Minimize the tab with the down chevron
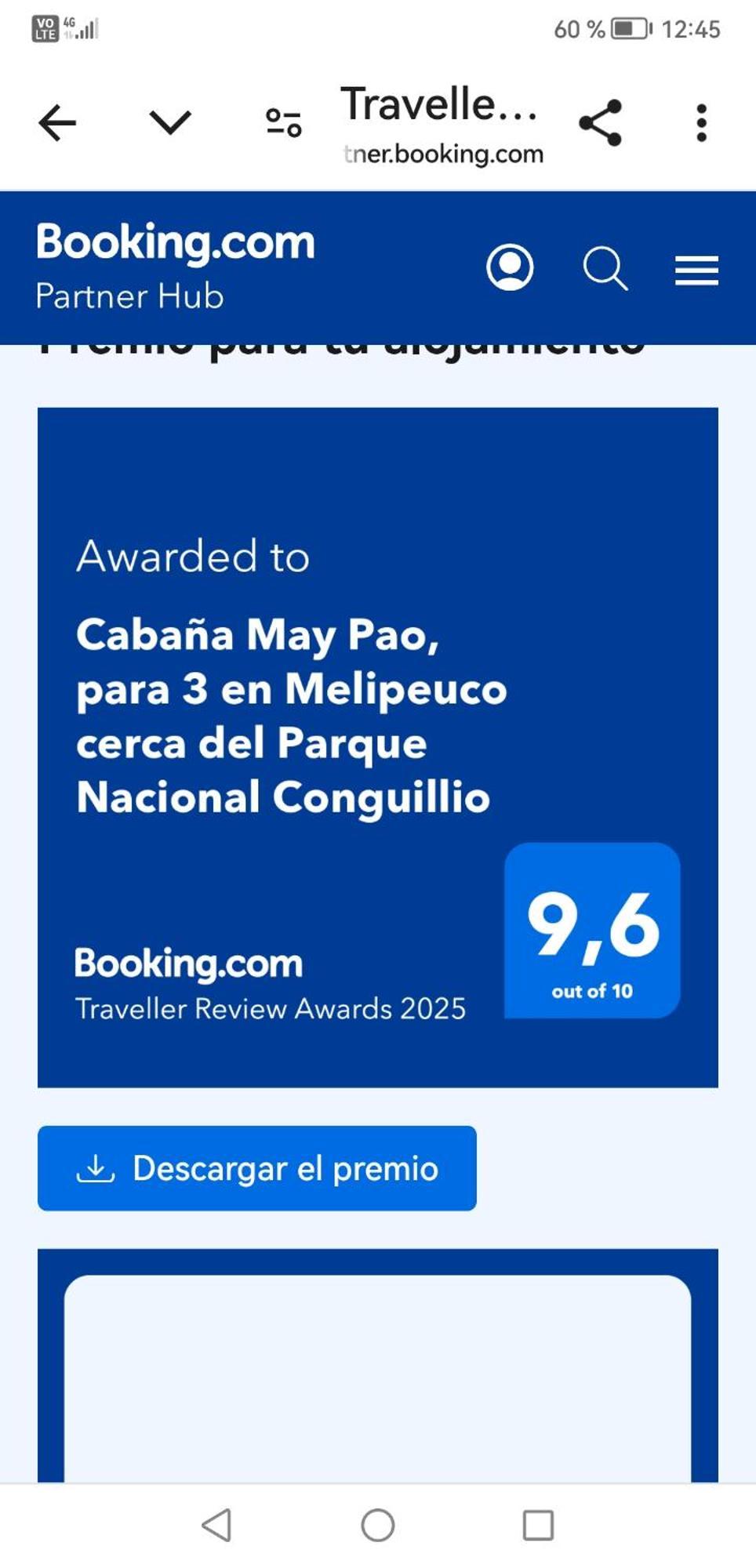The width and height of the screenshot is (756, 1568). (169, 122)
